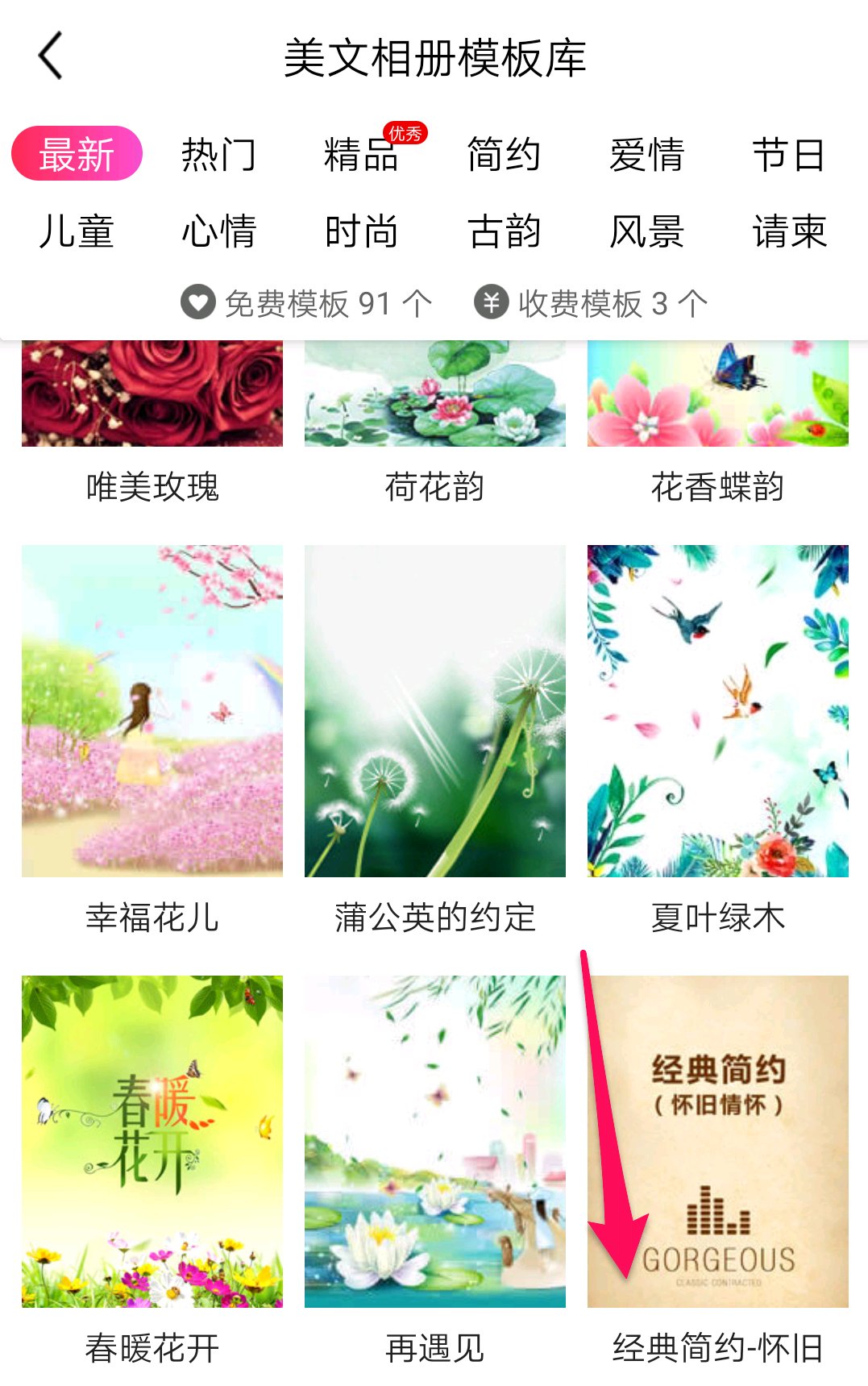Image resolution: width=868 pixels, height=1386 pixels.
Task: Select the 简约 category
Action: (x=504, y=154)
